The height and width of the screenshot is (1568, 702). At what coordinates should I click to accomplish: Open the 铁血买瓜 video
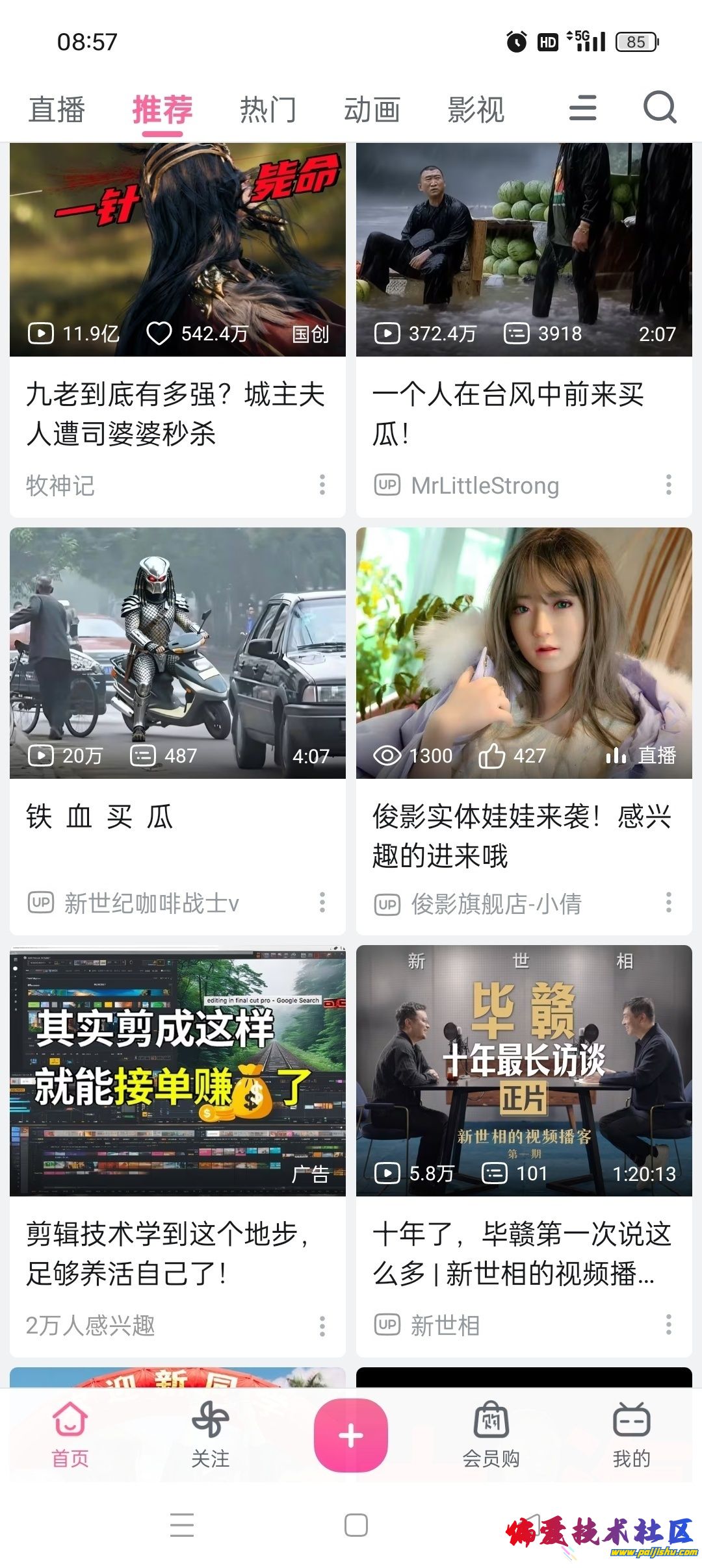pyautogui.click(x=177, y=653)
